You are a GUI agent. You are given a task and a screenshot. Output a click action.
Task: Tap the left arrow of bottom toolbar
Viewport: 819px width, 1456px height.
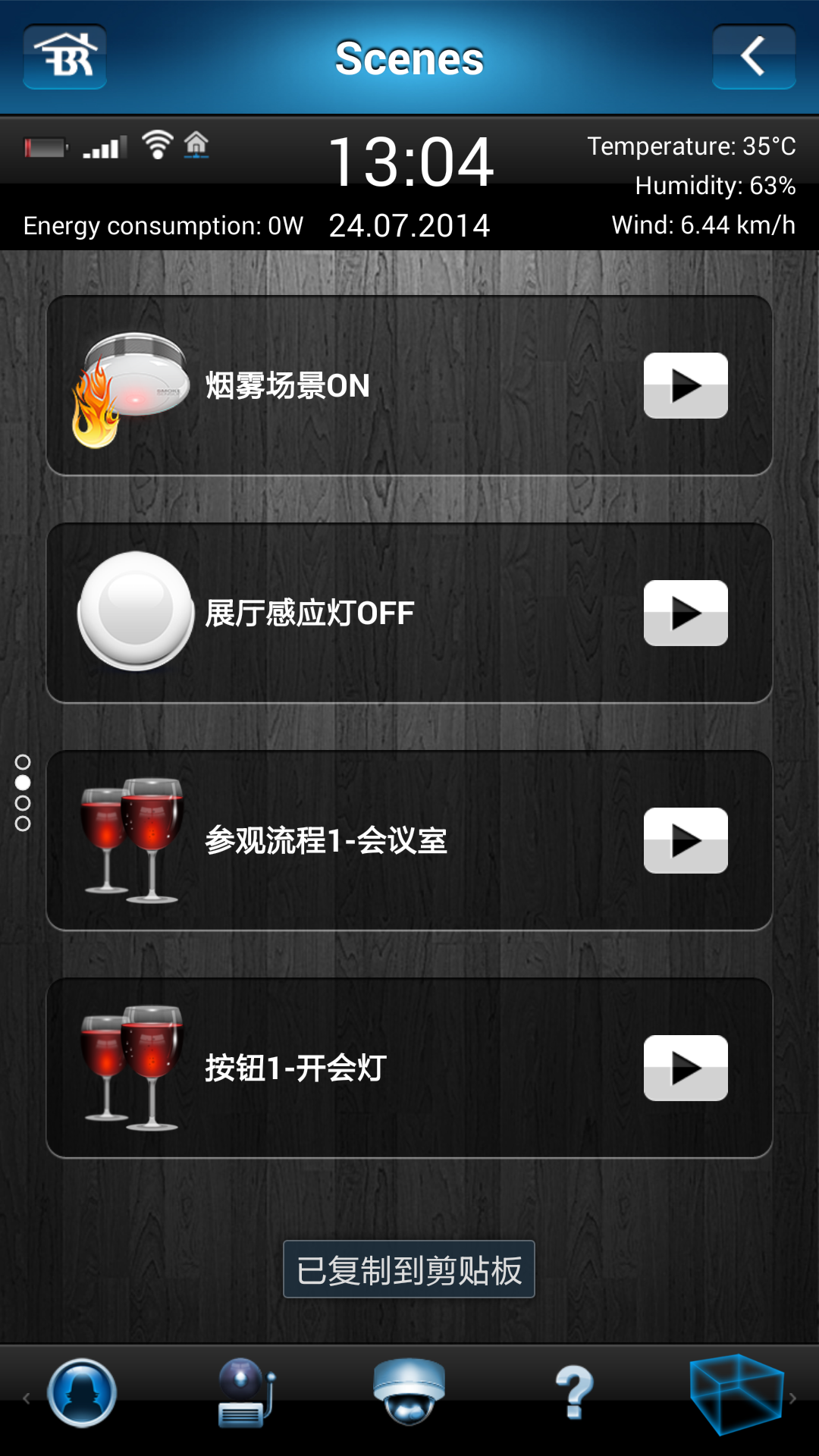pos(26,1398)
